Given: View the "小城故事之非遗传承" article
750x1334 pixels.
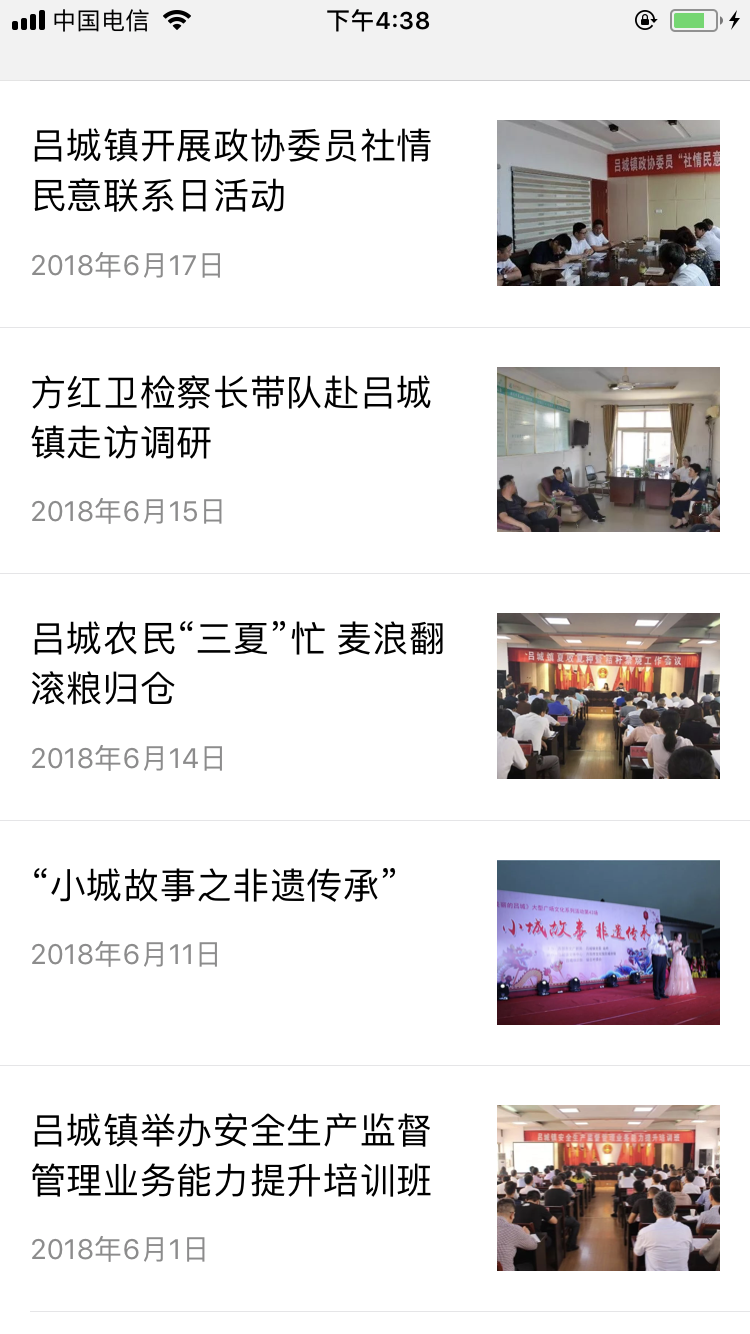Looking at the screenshot, I should [x=215, y=884].
